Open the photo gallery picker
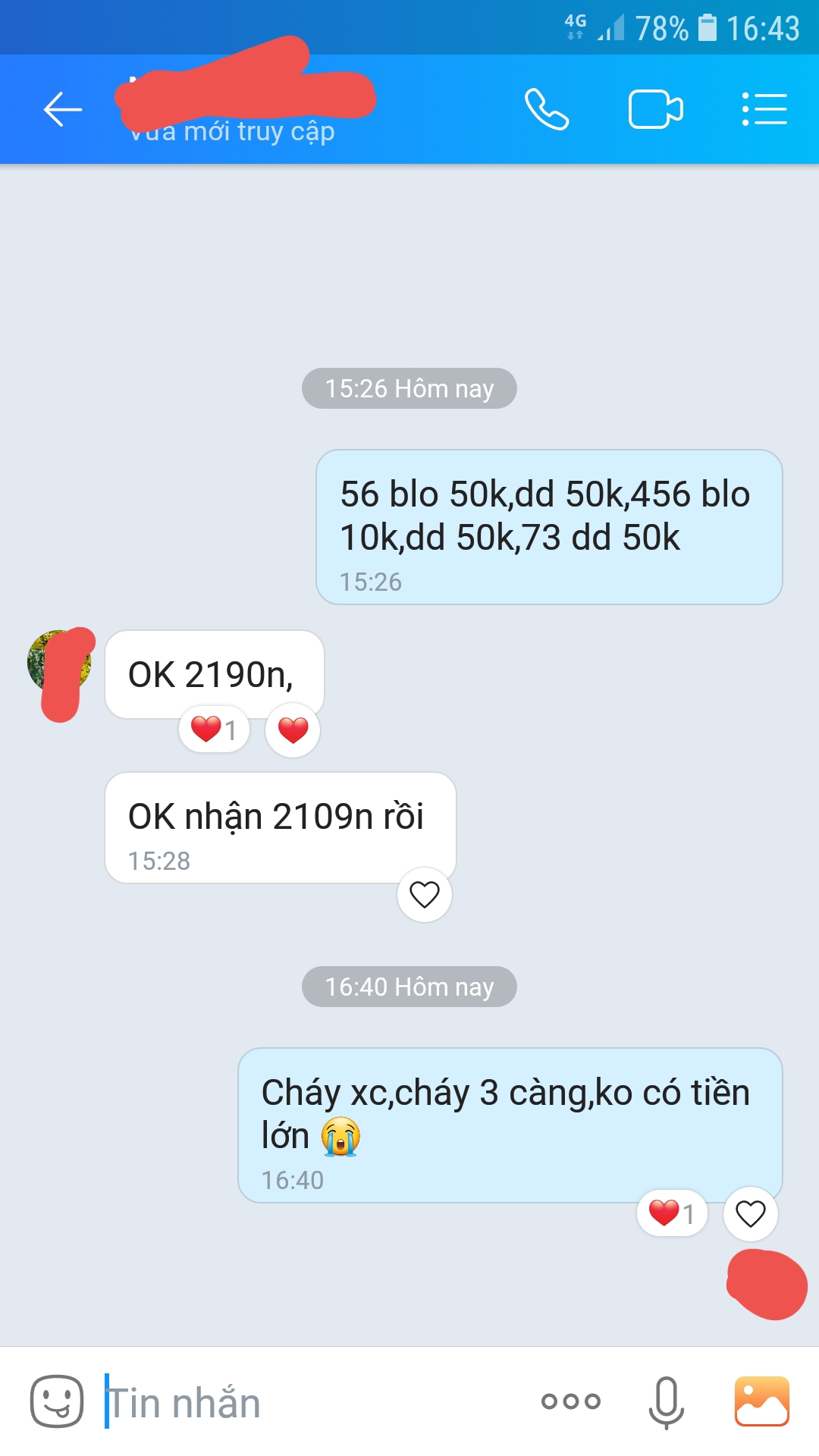Screen dimensions: 819x1456 tap(762, 1401)
